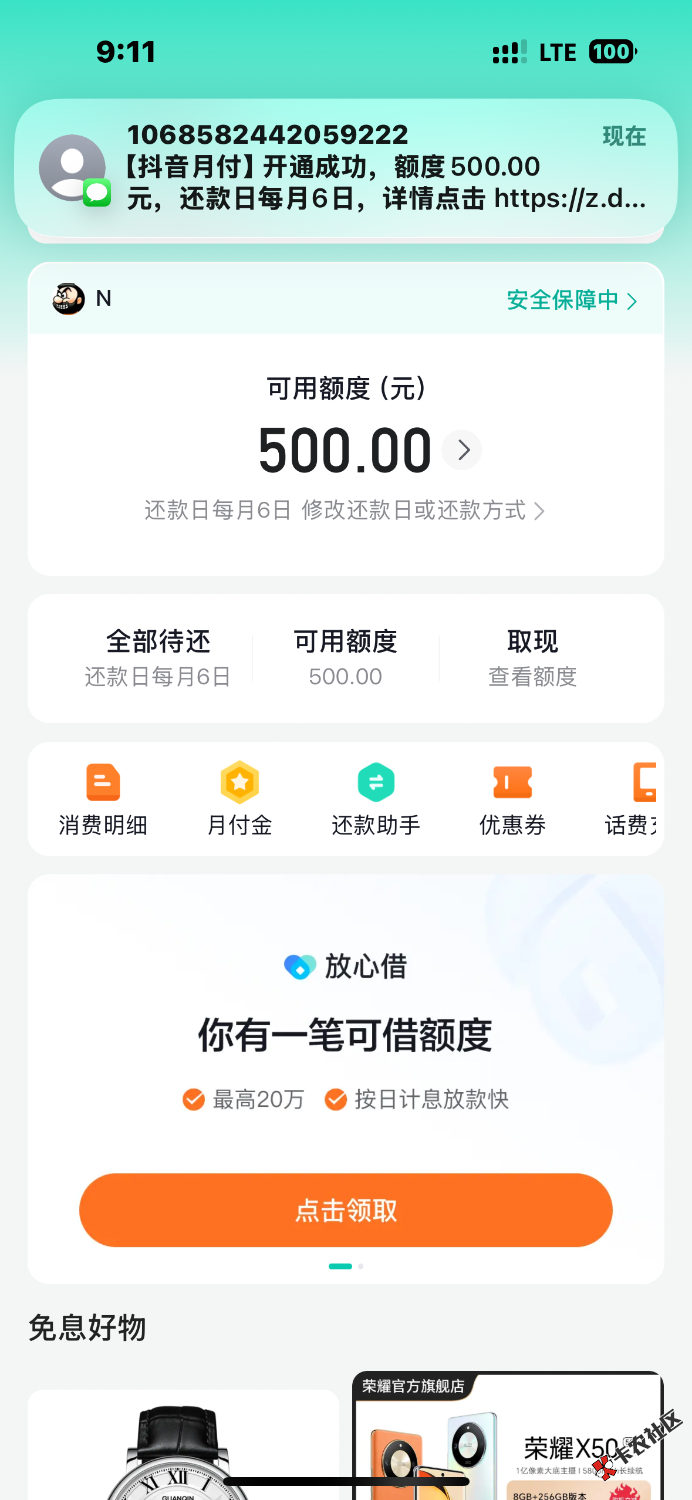View 全部待还 repayment details
The image size is (692, 1500).
click(x=158, y=658)
